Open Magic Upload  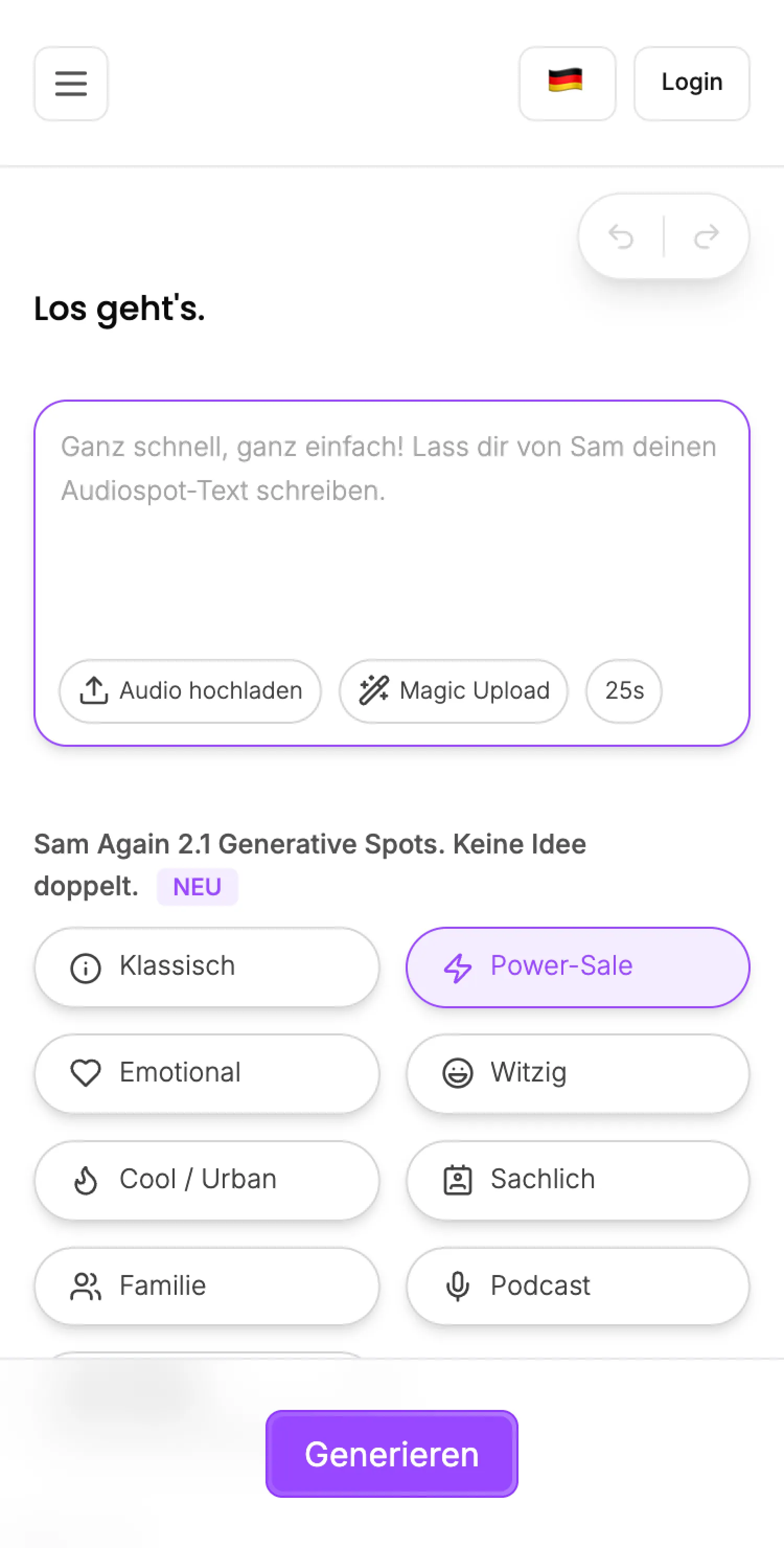point(454,691)
